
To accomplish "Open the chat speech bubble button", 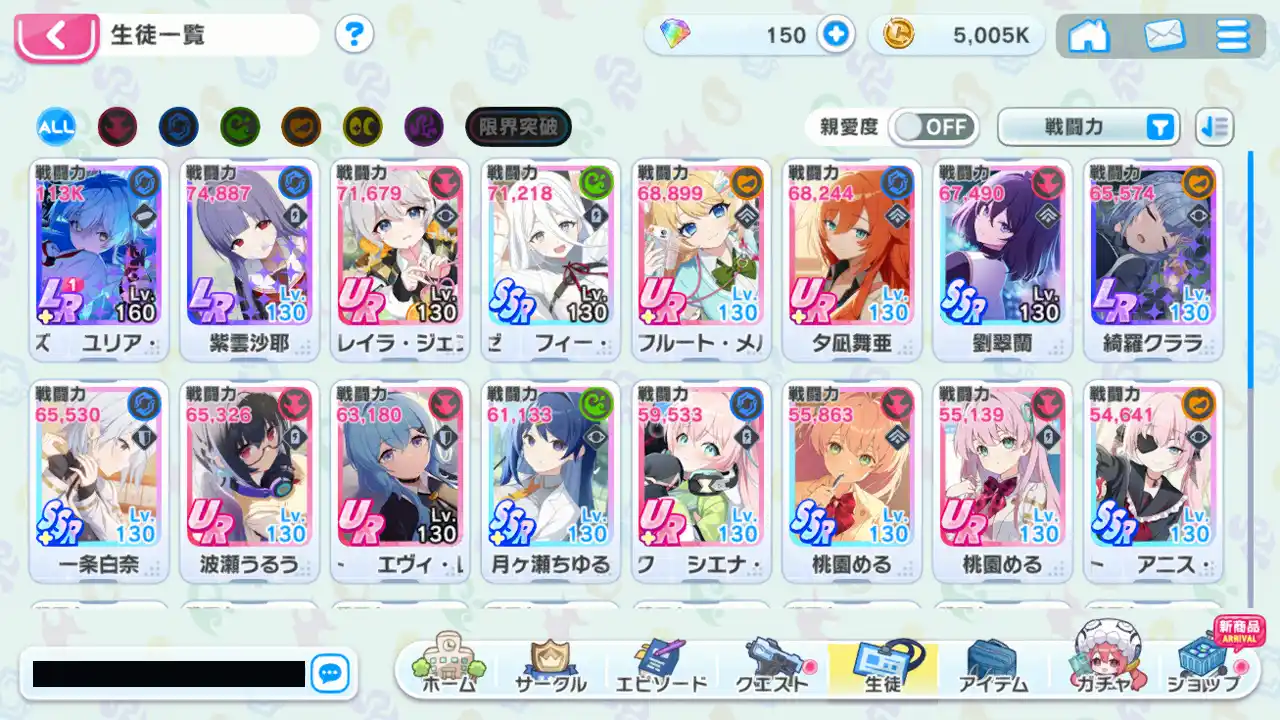I will (330, 673).
